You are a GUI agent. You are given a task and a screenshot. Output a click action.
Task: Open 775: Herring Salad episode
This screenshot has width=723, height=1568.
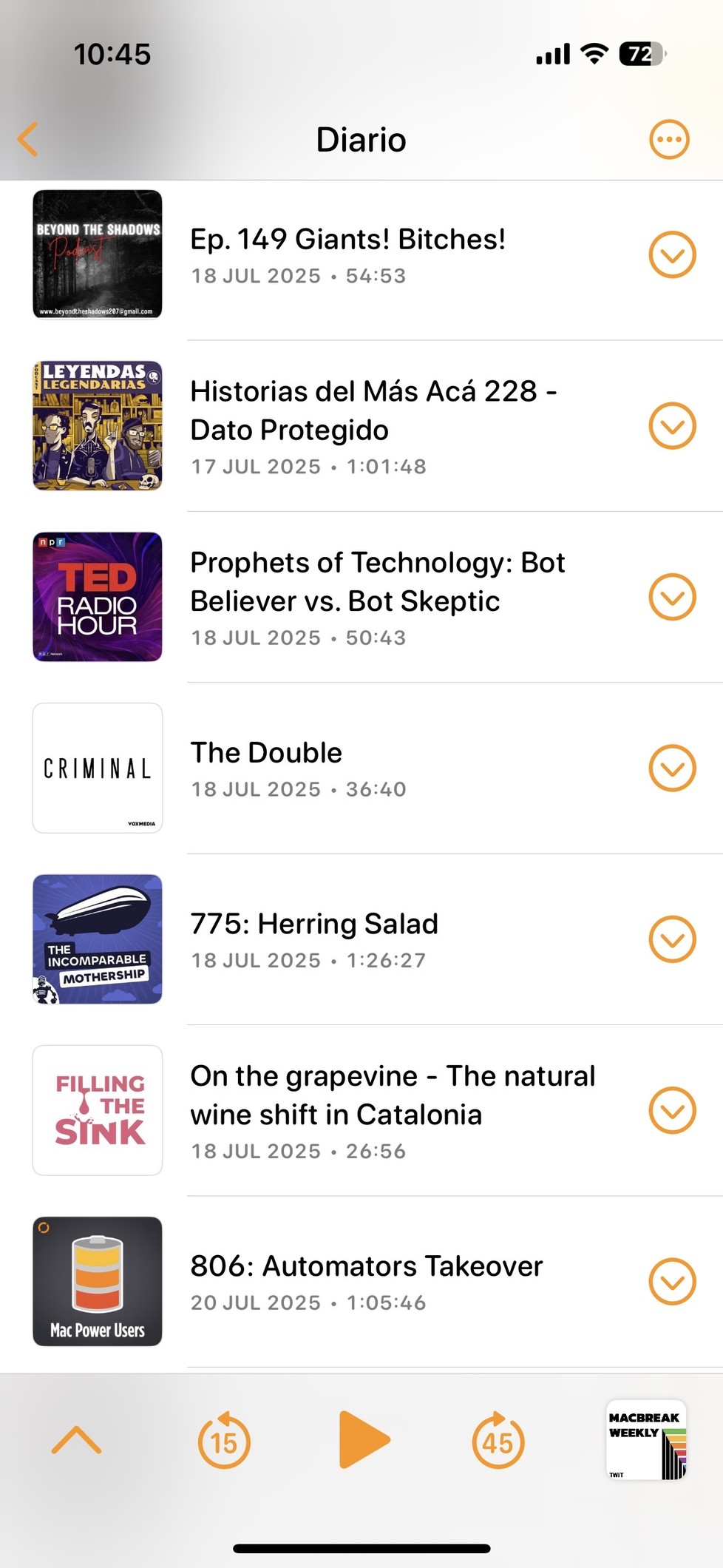314,939
